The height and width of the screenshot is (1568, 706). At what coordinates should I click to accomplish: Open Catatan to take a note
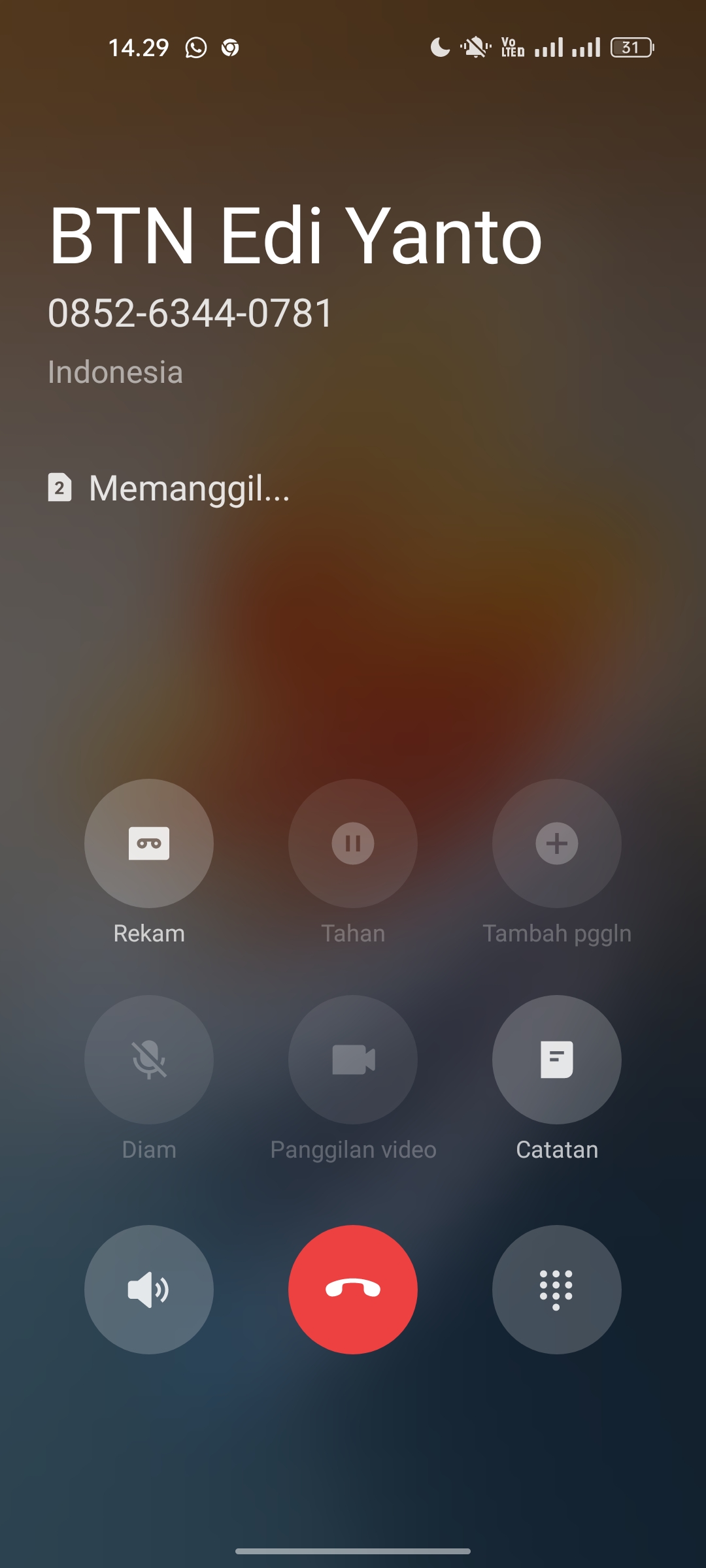(x=556, y=1060)
